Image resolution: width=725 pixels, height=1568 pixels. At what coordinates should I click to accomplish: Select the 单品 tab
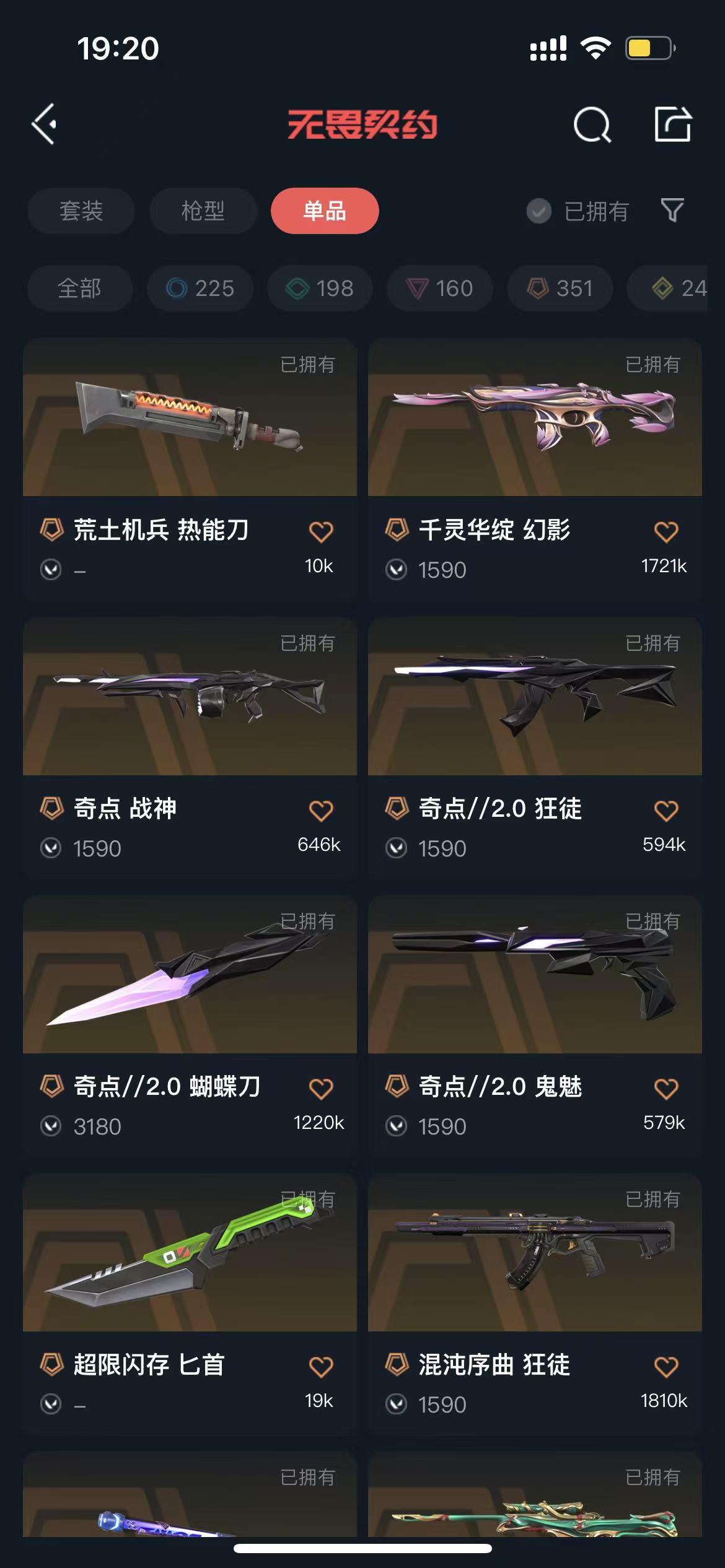[325, 211]
